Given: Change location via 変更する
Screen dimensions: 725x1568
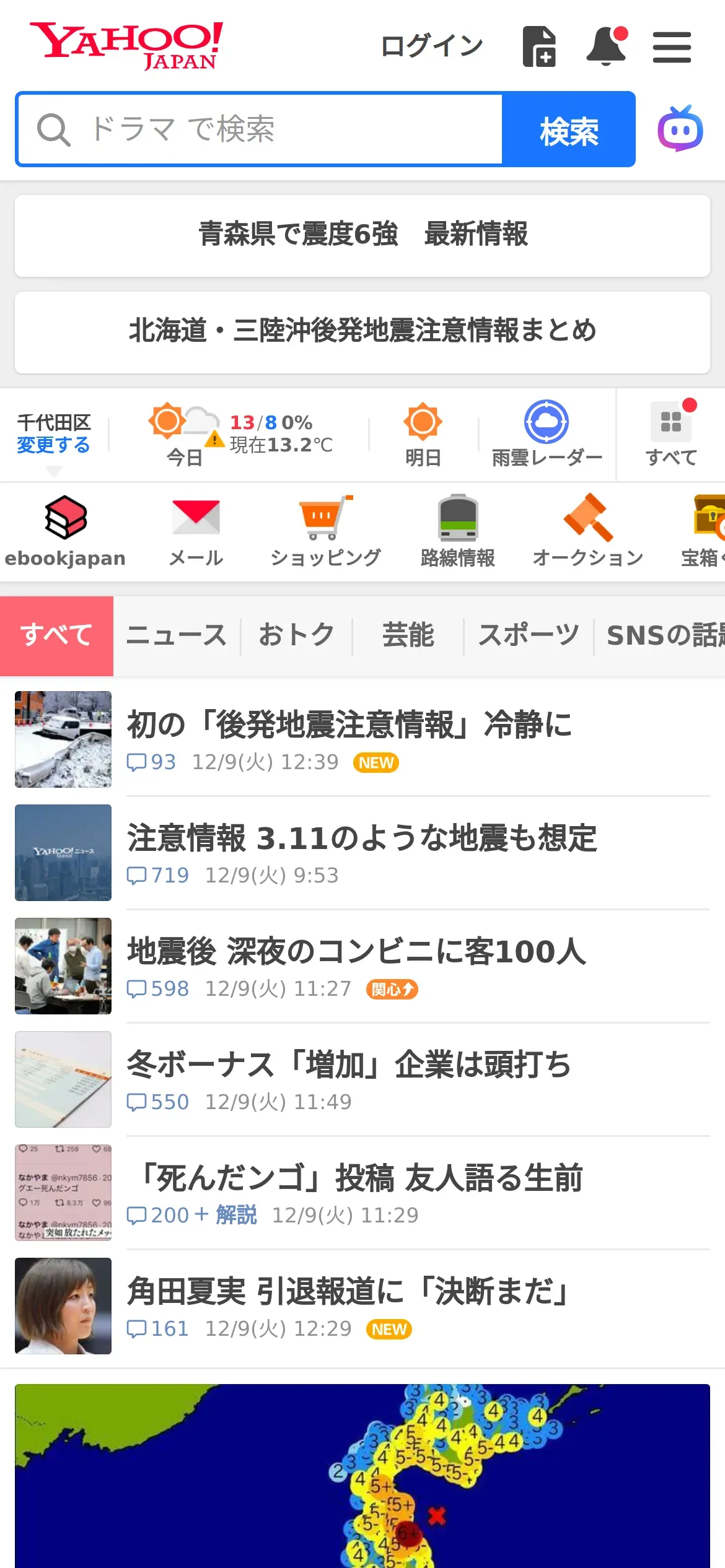Looking at the screenshot, I should coord(53,445).
